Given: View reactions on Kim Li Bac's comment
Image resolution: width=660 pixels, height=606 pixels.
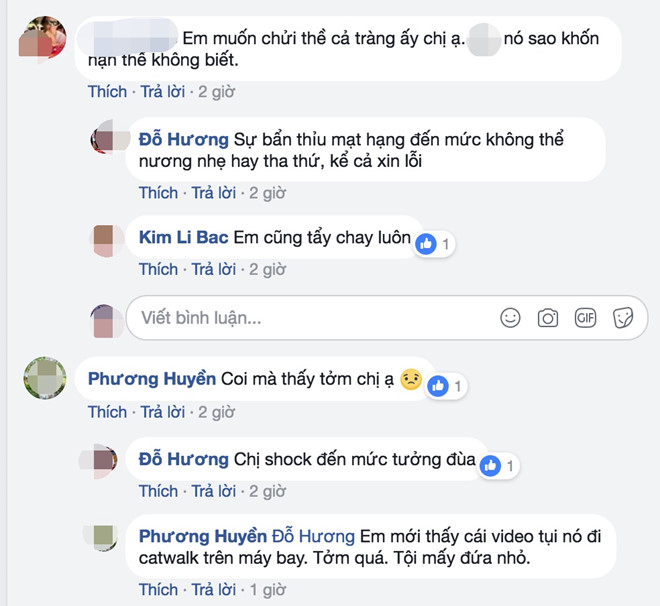Looking at the screenshot, I should (435, 242).
